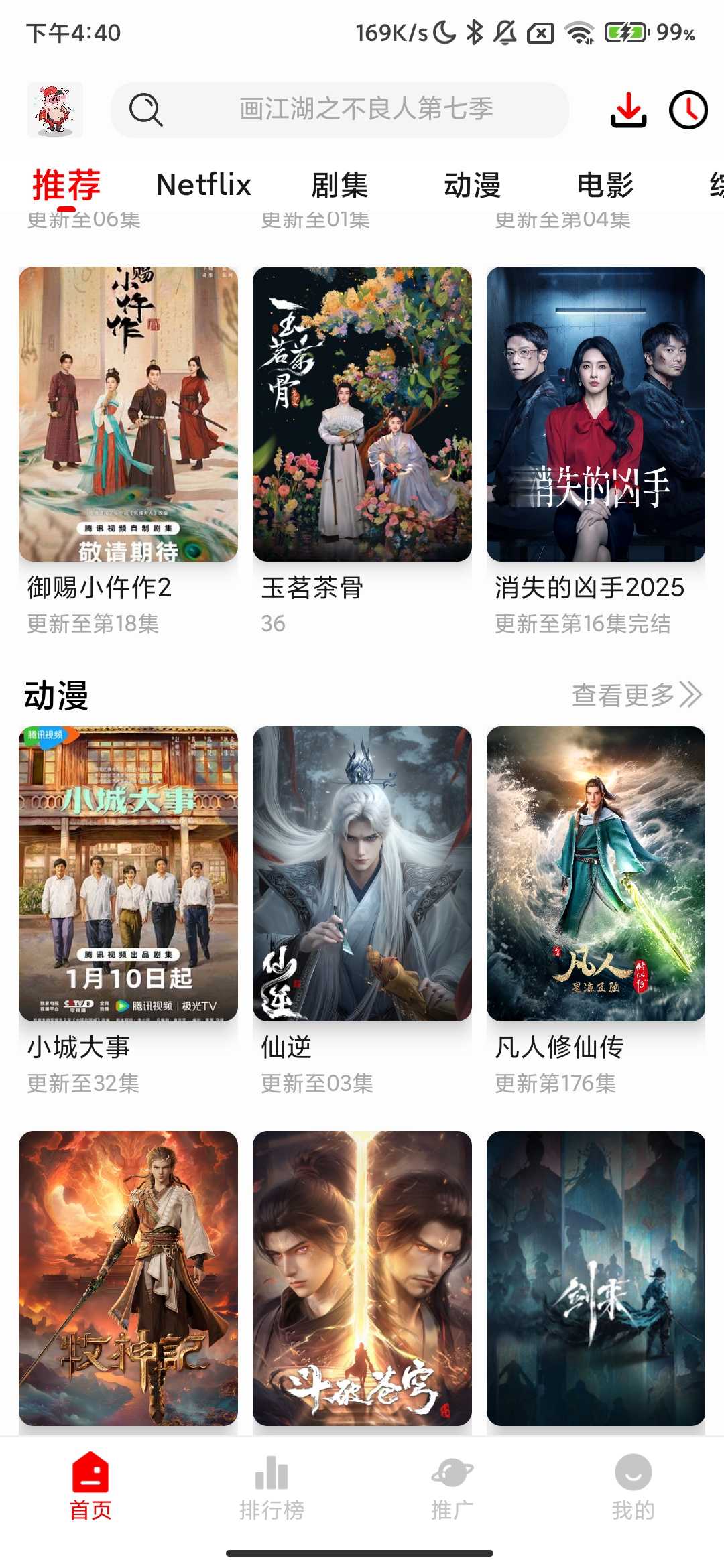Go to the 电影 tab

click(605, 185)
